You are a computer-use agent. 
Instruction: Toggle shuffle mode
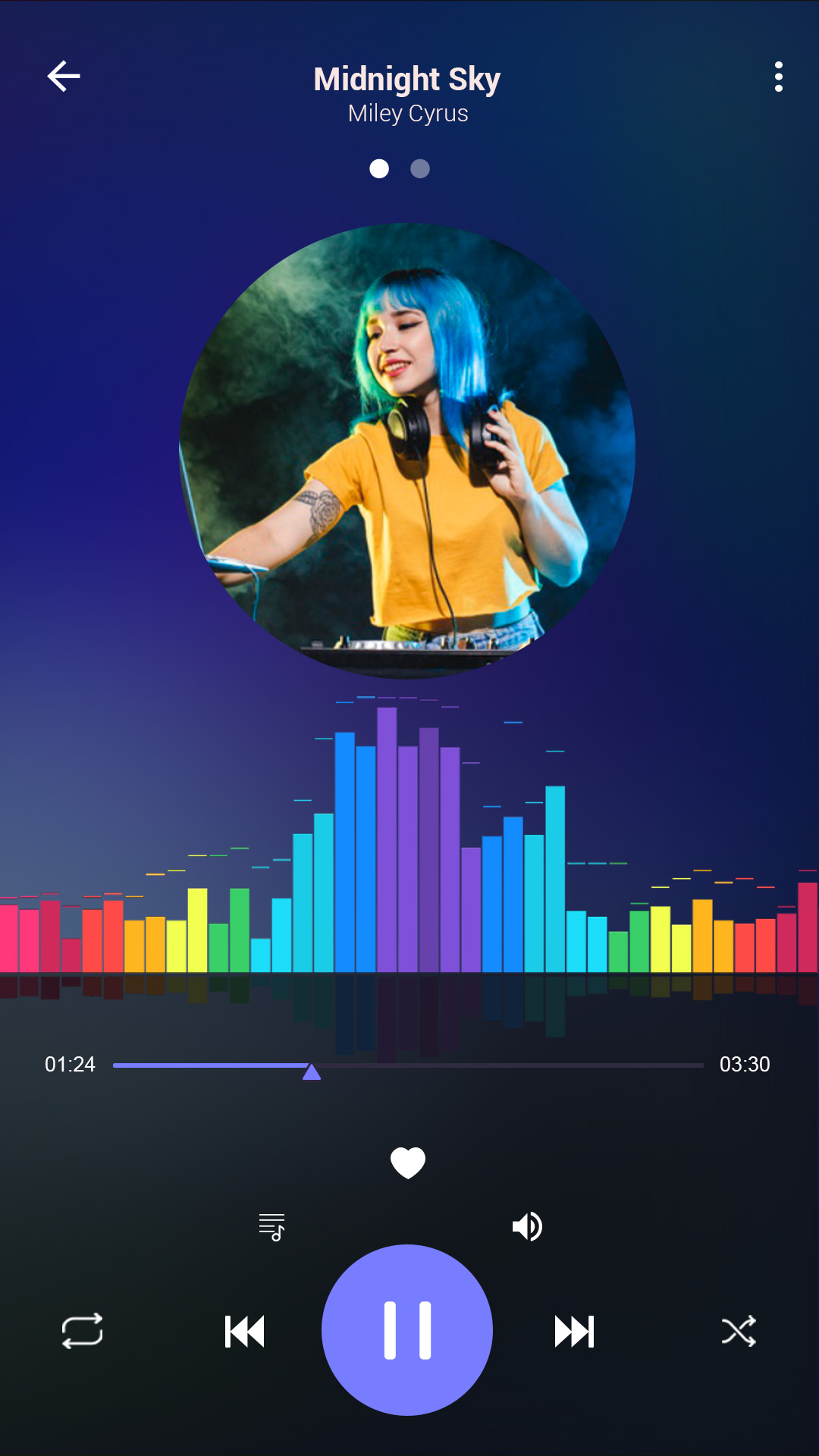tap(739, 1331)
